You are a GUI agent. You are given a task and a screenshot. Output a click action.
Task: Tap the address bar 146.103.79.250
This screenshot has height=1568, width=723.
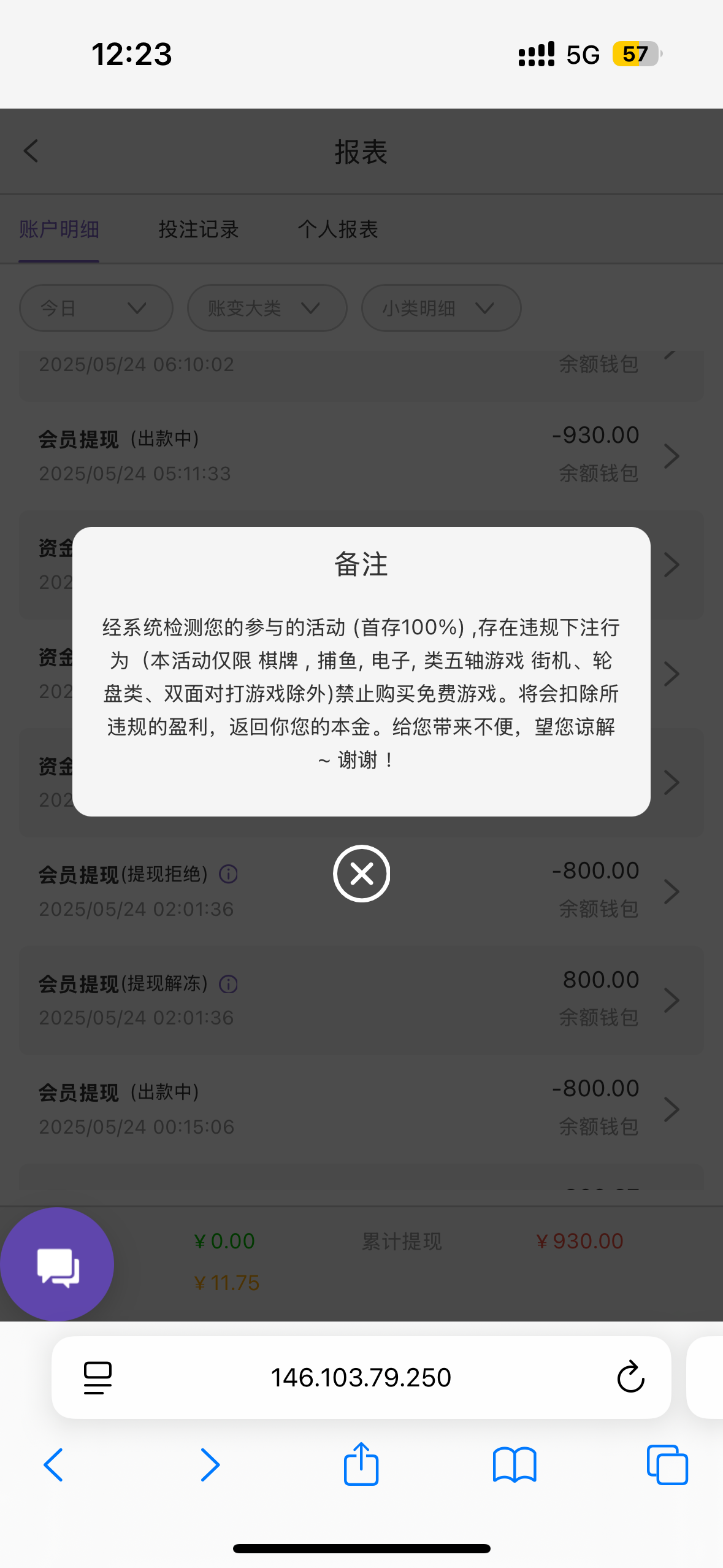(x=361, y=1377)
